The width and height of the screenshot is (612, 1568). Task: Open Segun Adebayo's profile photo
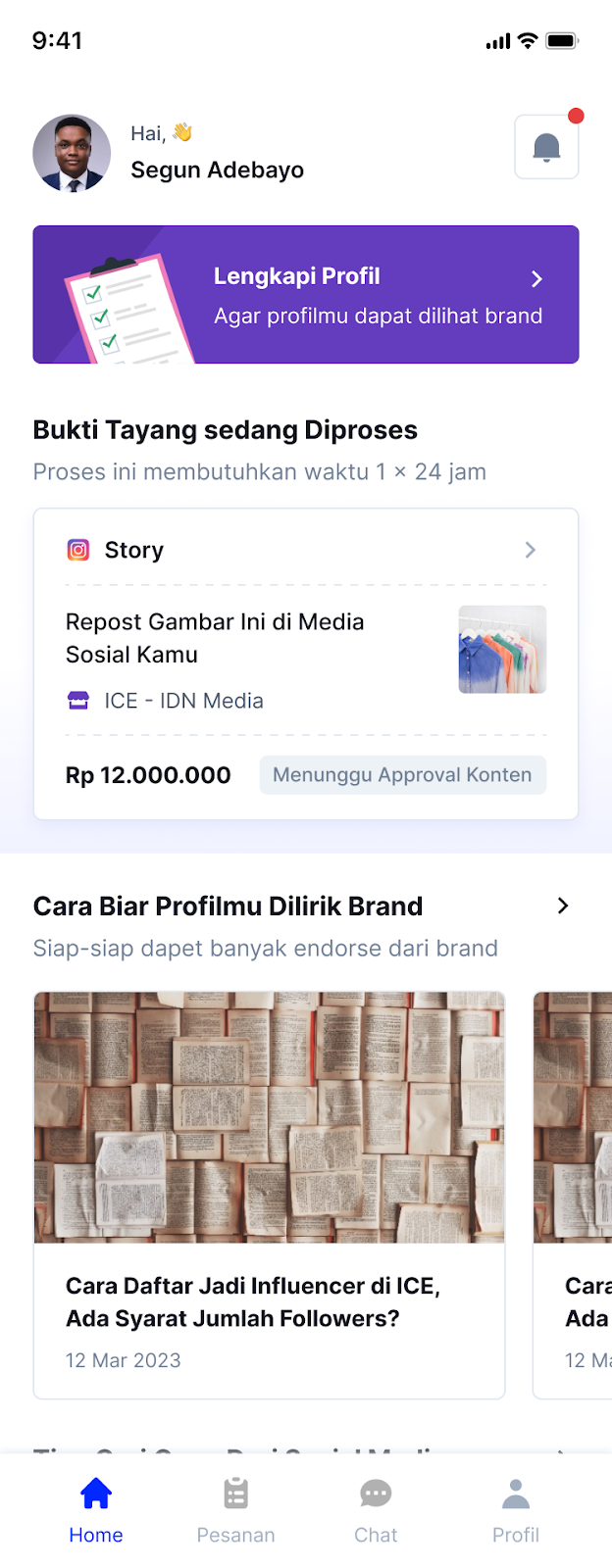[72, 154]
